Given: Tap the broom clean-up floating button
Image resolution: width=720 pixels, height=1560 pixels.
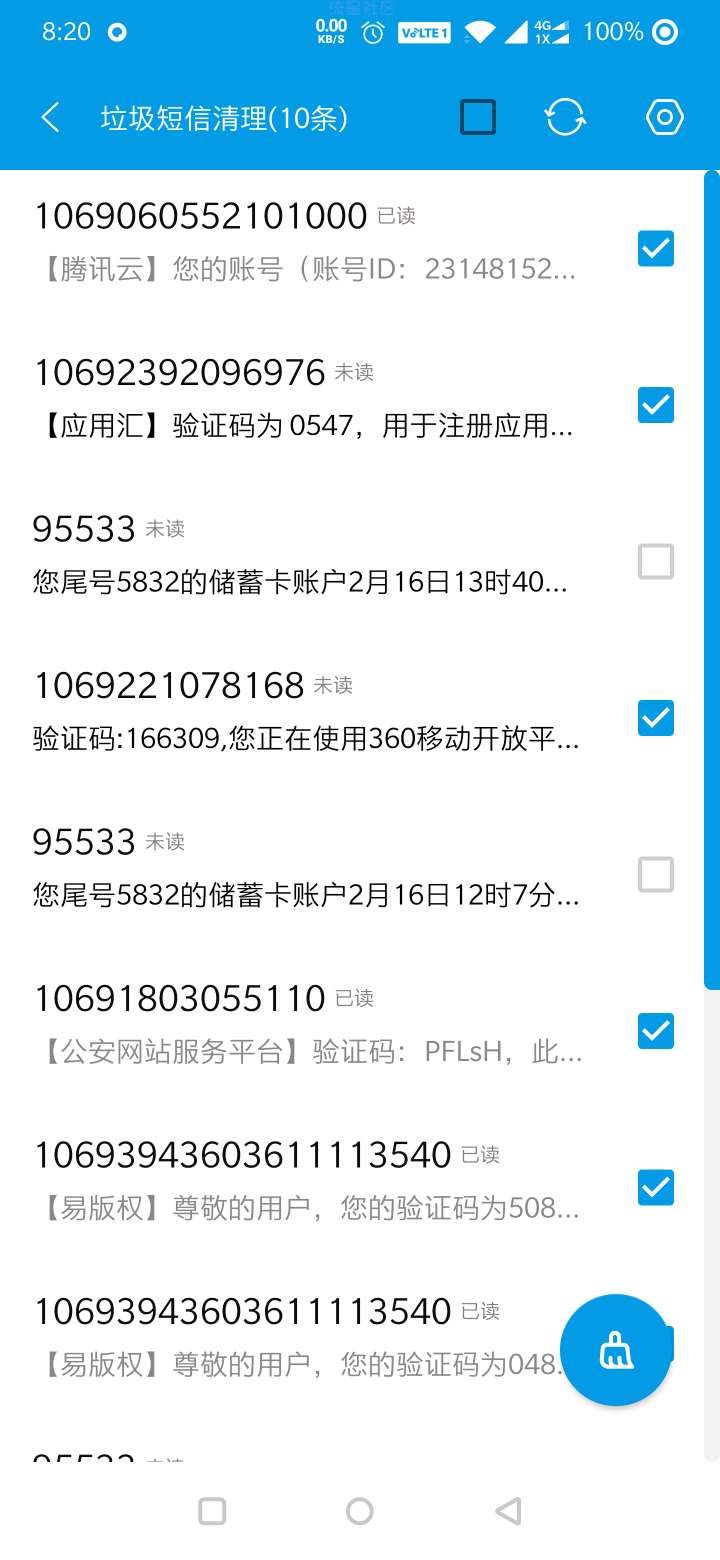Looking at the screenshot, I should click(x=615, y=1350).
